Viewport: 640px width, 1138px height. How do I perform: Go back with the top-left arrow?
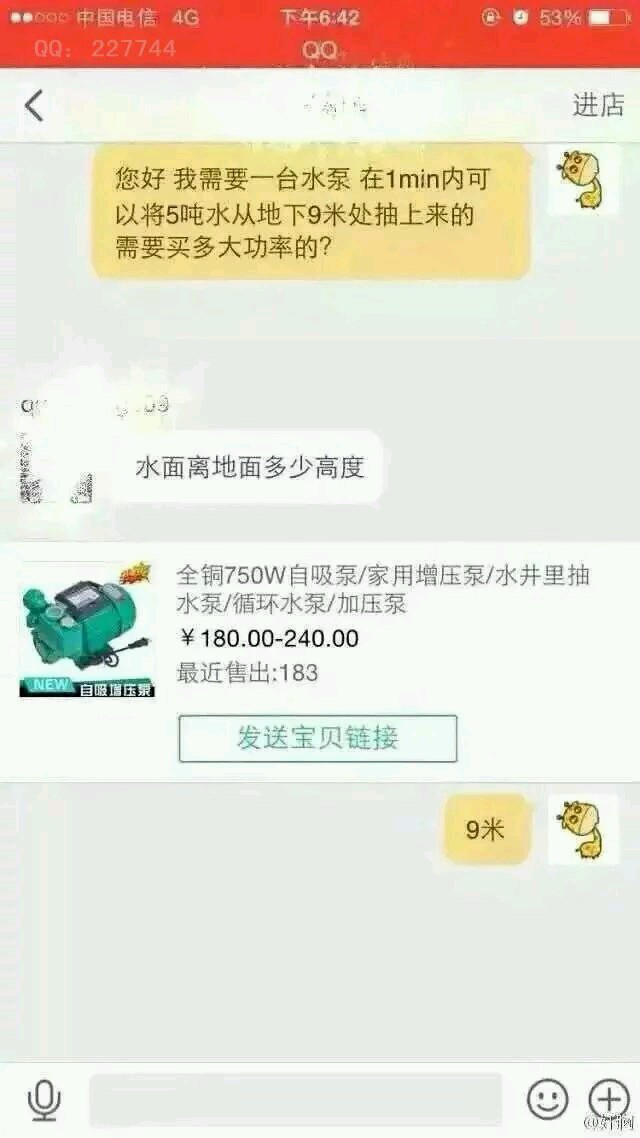[x=34, y=105]
